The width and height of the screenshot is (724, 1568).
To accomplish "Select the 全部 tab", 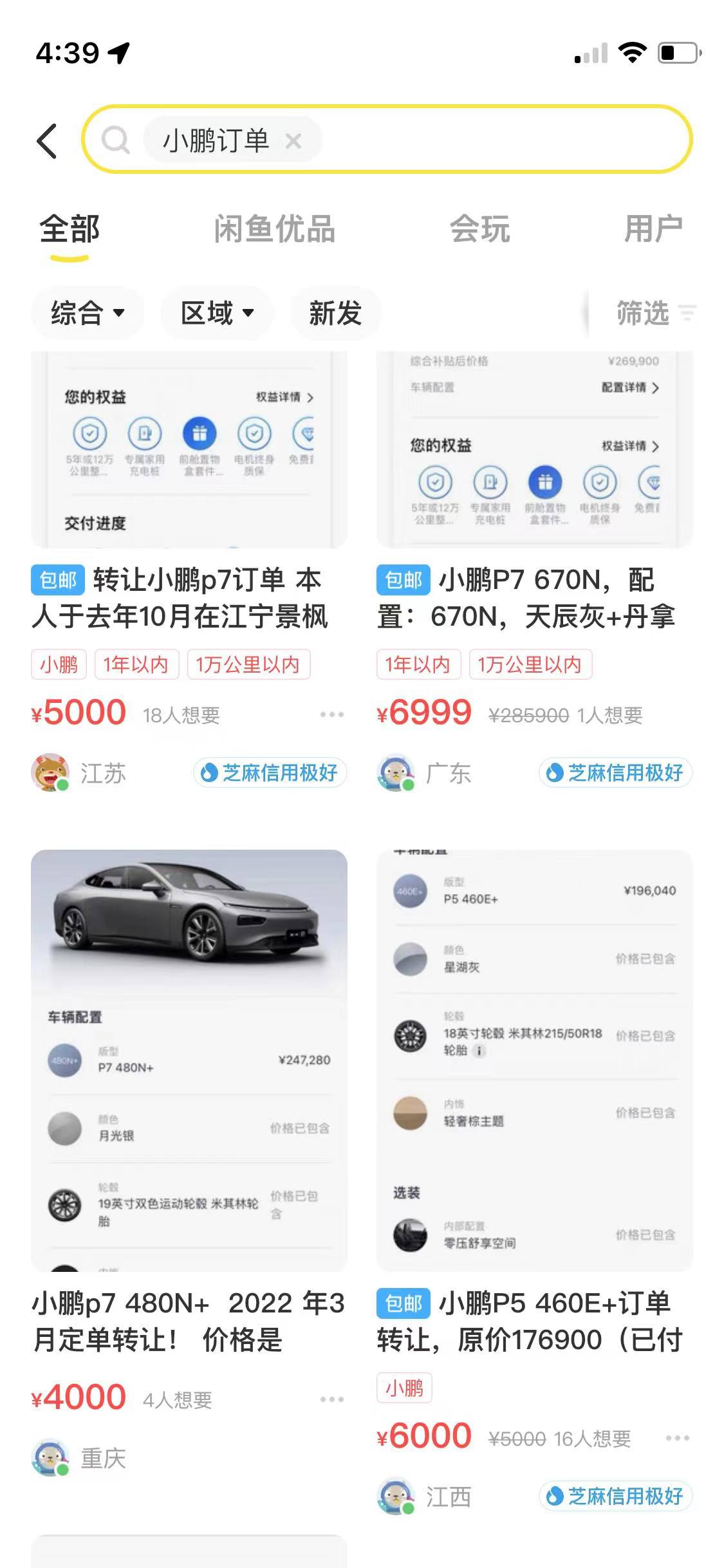I will [x=70, y=229].
